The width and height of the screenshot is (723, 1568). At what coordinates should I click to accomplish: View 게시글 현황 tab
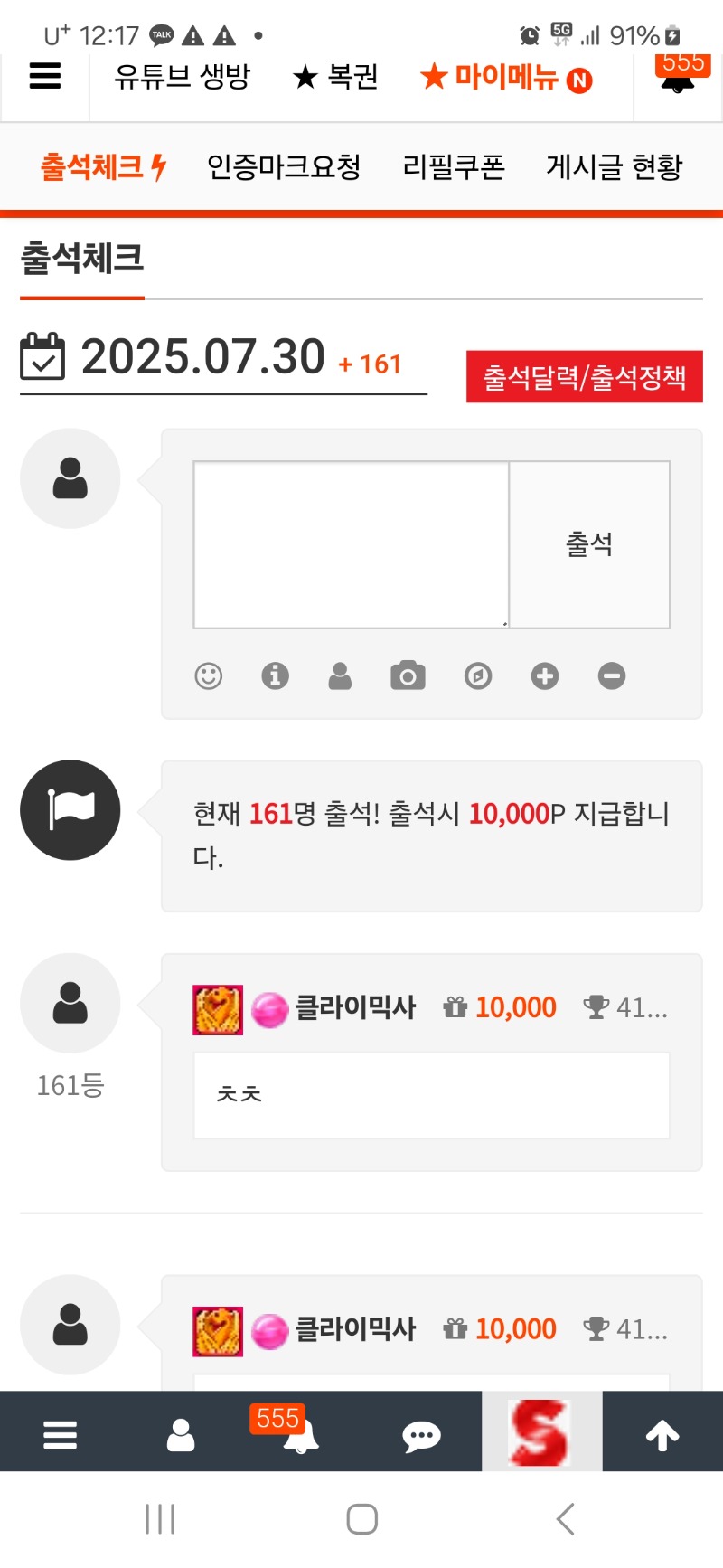(x=614, y=167)
